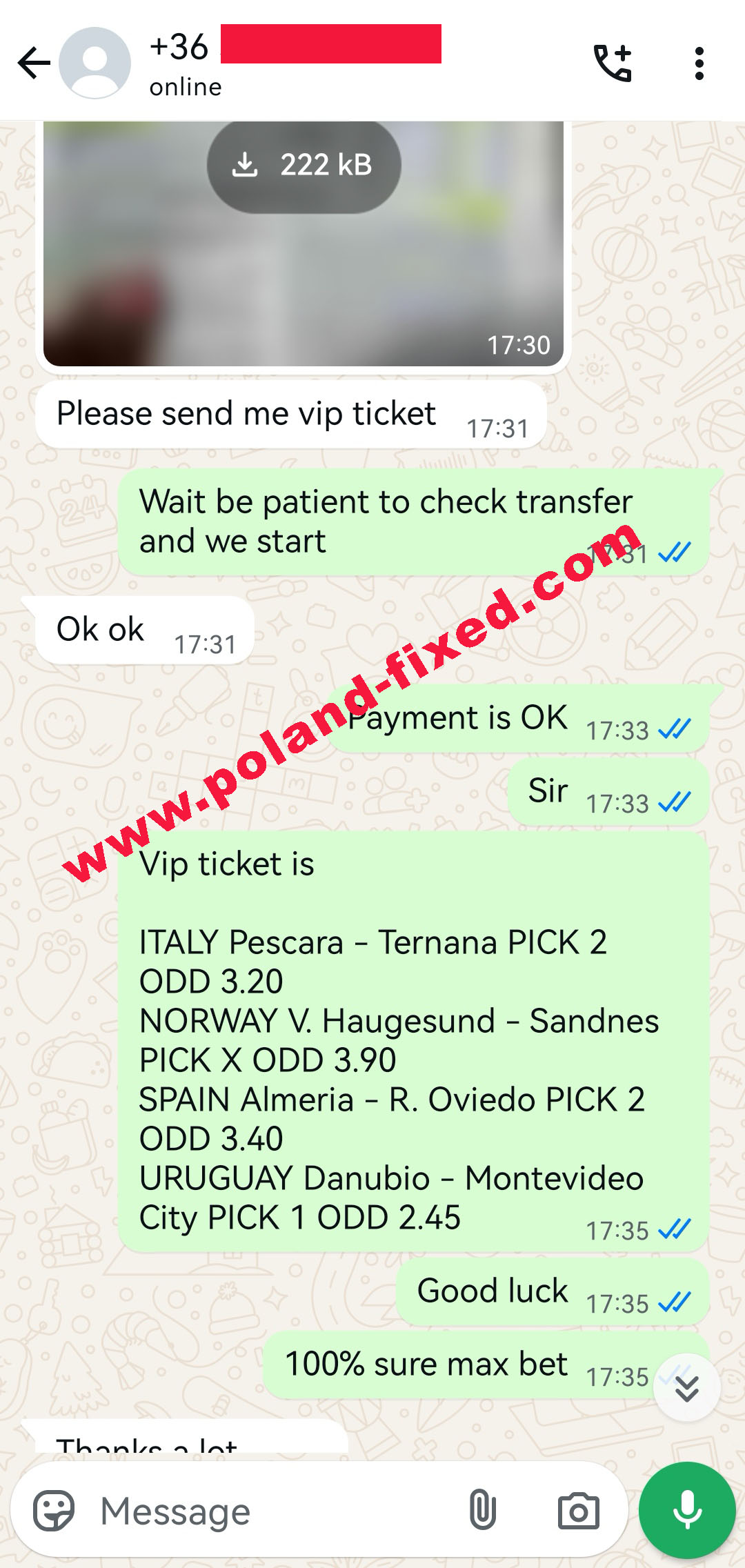Start a call with this contact
The image size is (745, 1568).
[x=613, y=63]
